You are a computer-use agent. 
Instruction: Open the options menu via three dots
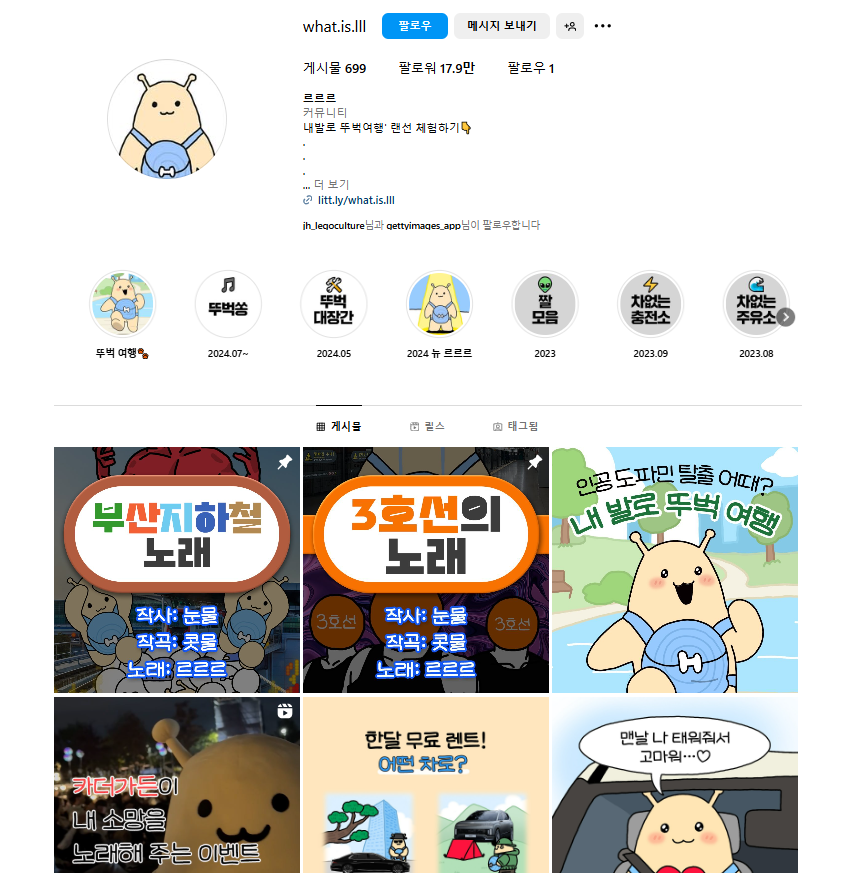click(x=602, y=26)
